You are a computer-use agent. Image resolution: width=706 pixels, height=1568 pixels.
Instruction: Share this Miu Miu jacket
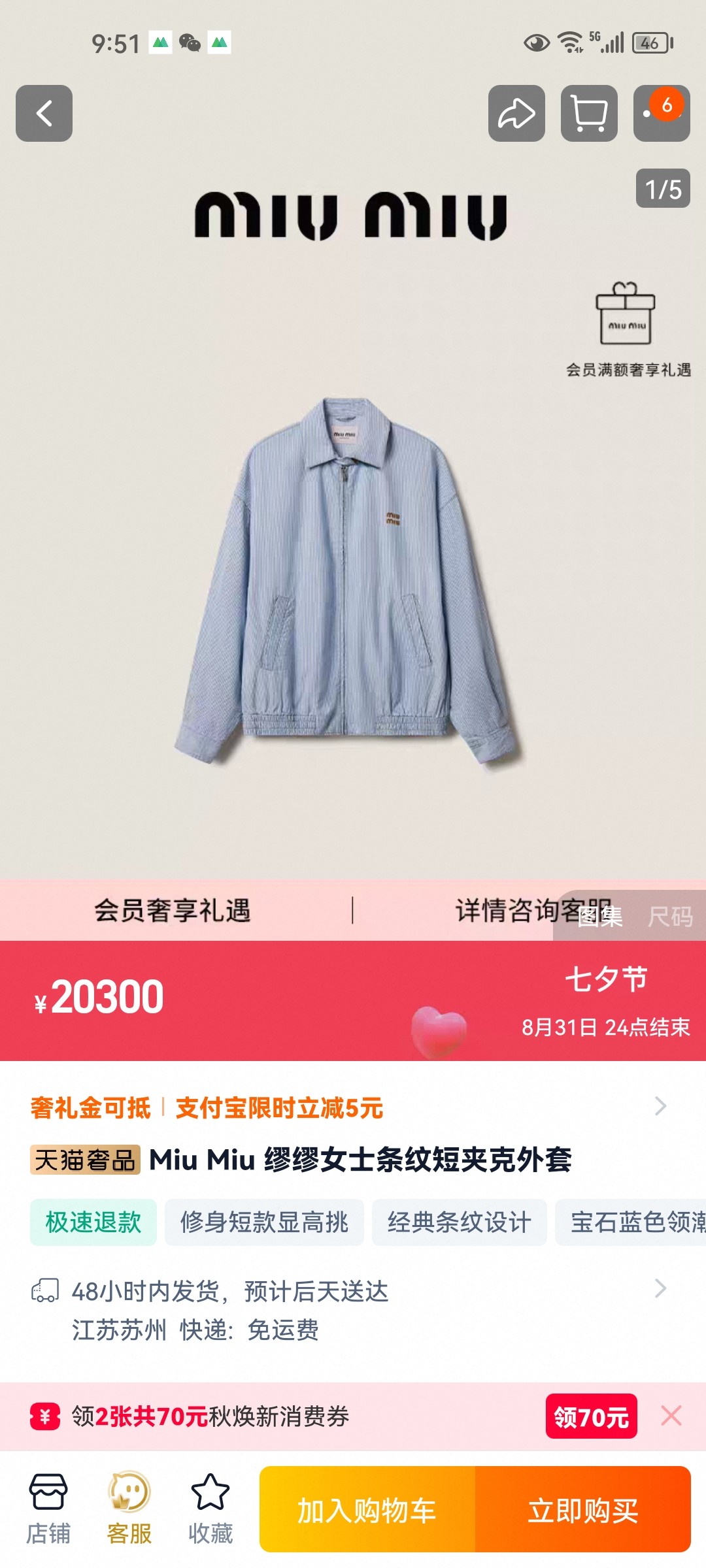pos(516,113)
